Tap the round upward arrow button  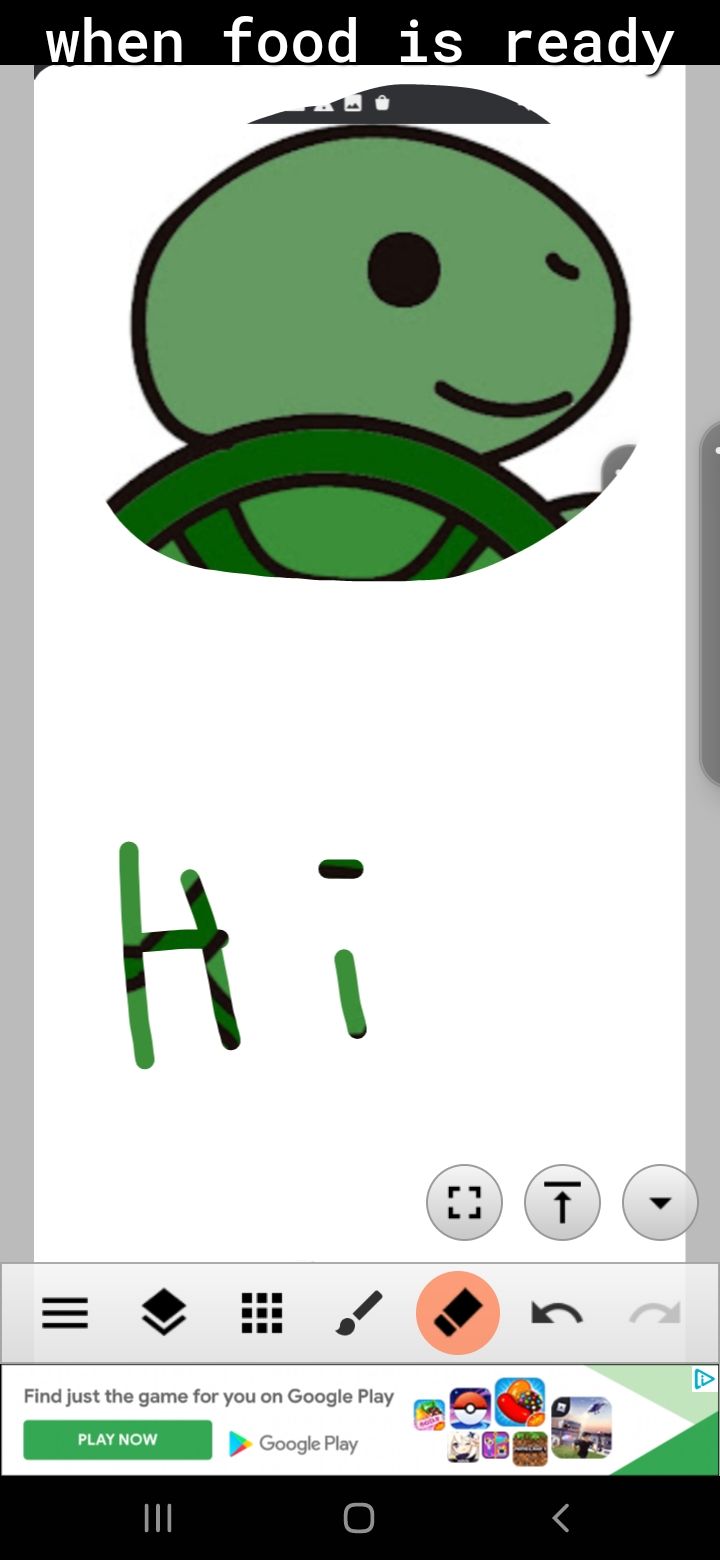[562, 1202]
